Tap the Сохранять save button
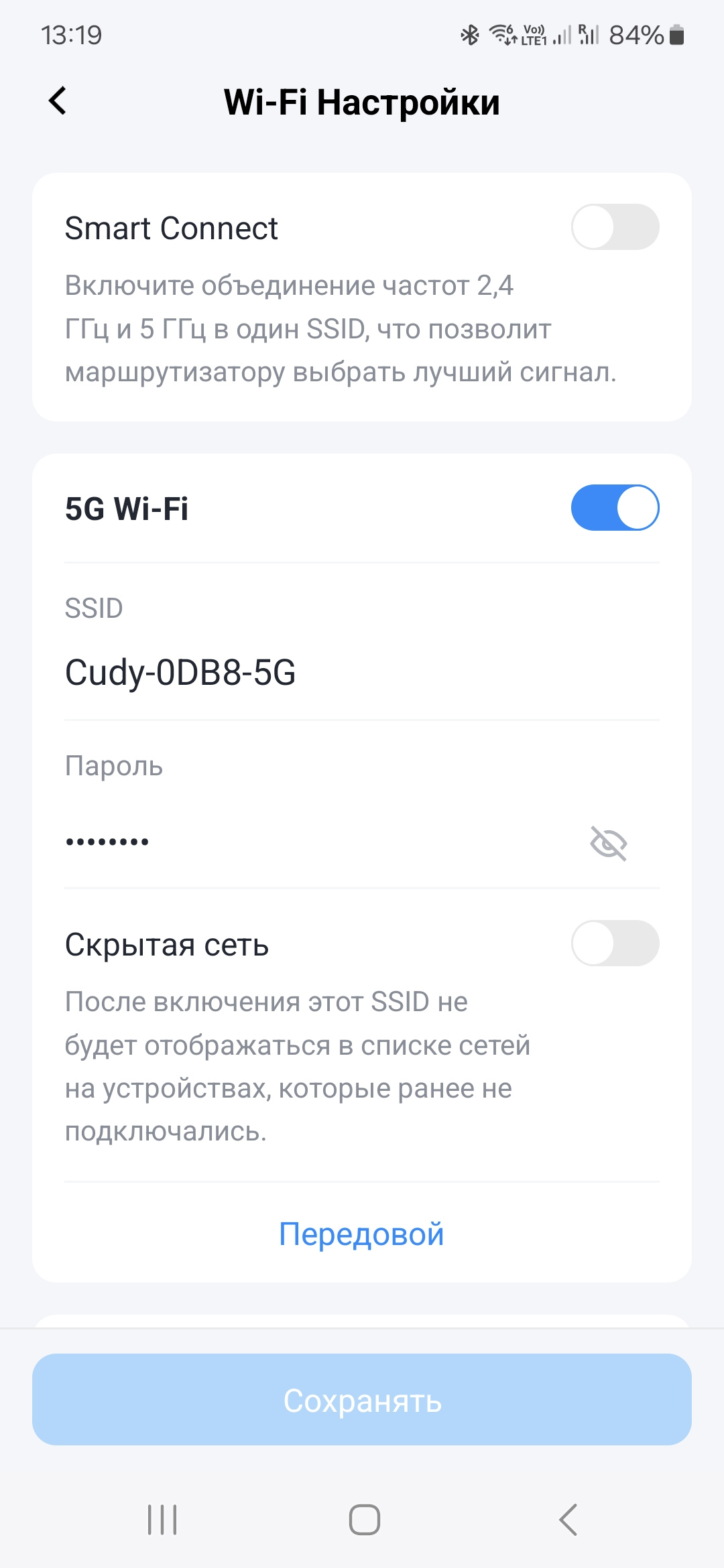 coord(362,1400)
